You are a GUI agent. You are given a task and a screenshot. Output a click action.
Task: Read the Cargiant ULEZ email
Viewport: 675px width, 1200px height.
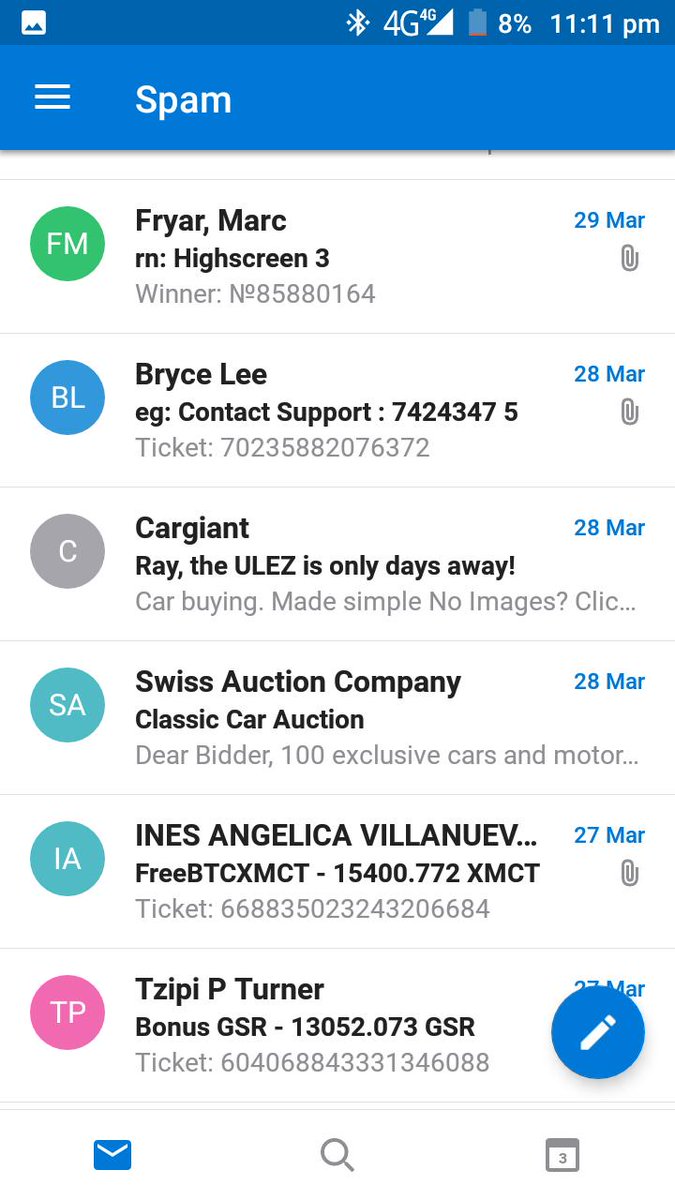(x=337, y=565)
